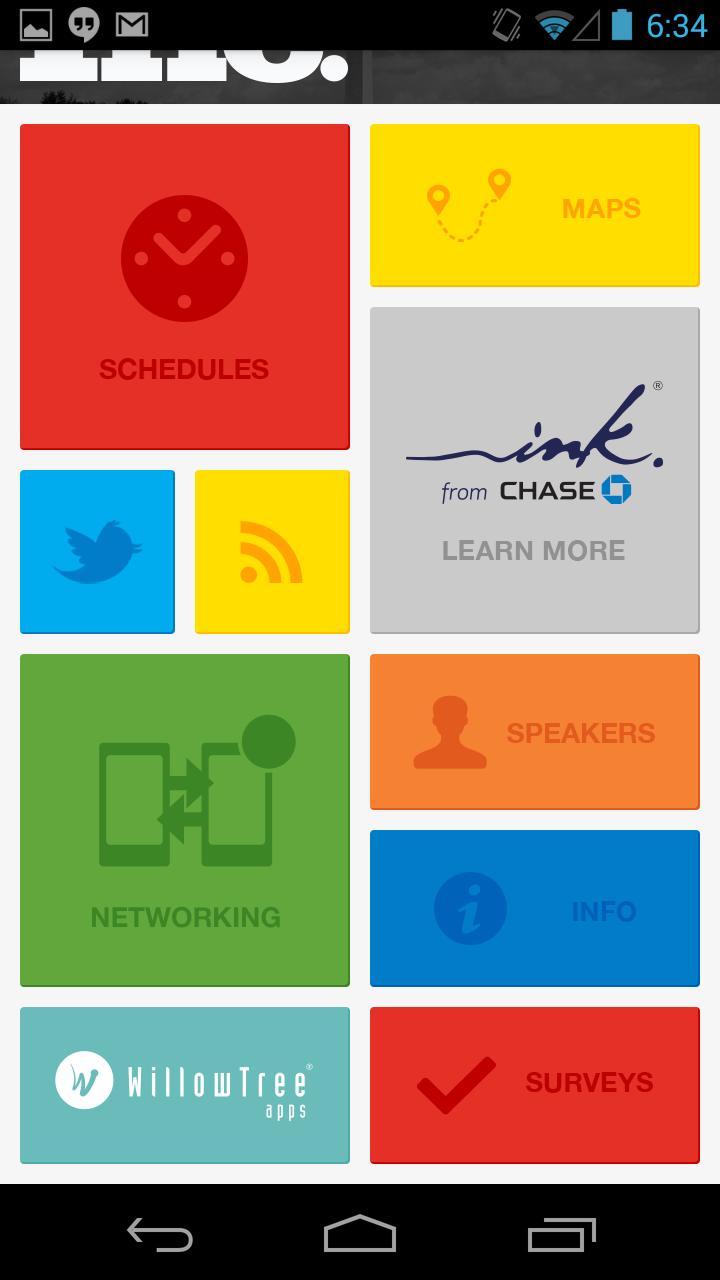Open the Schedules tile

point(185,287)
